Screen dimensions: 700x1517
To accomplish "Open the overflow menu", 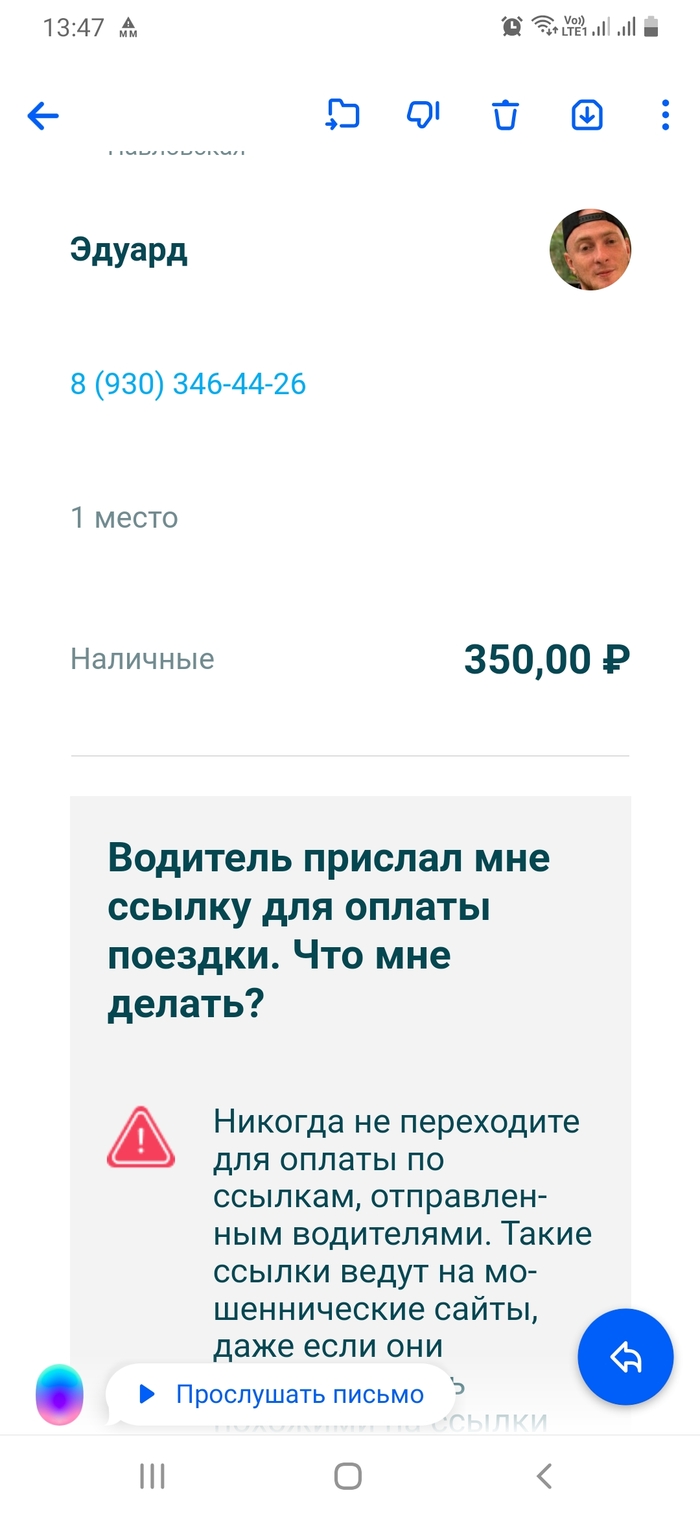I will click(x=665, y=116).
